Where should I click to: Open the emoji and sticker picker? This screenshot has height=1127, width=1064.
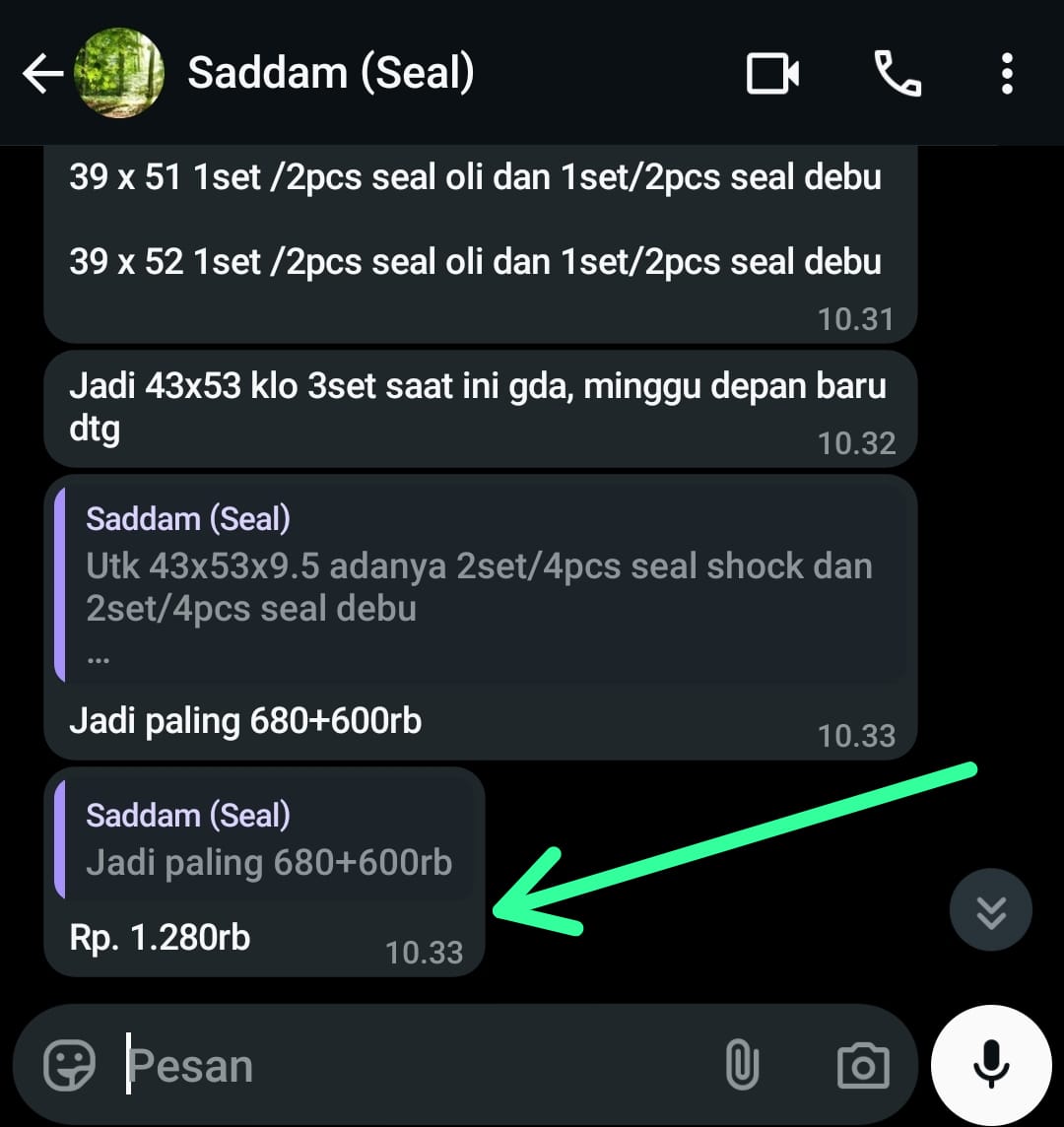coord(70,1065)
